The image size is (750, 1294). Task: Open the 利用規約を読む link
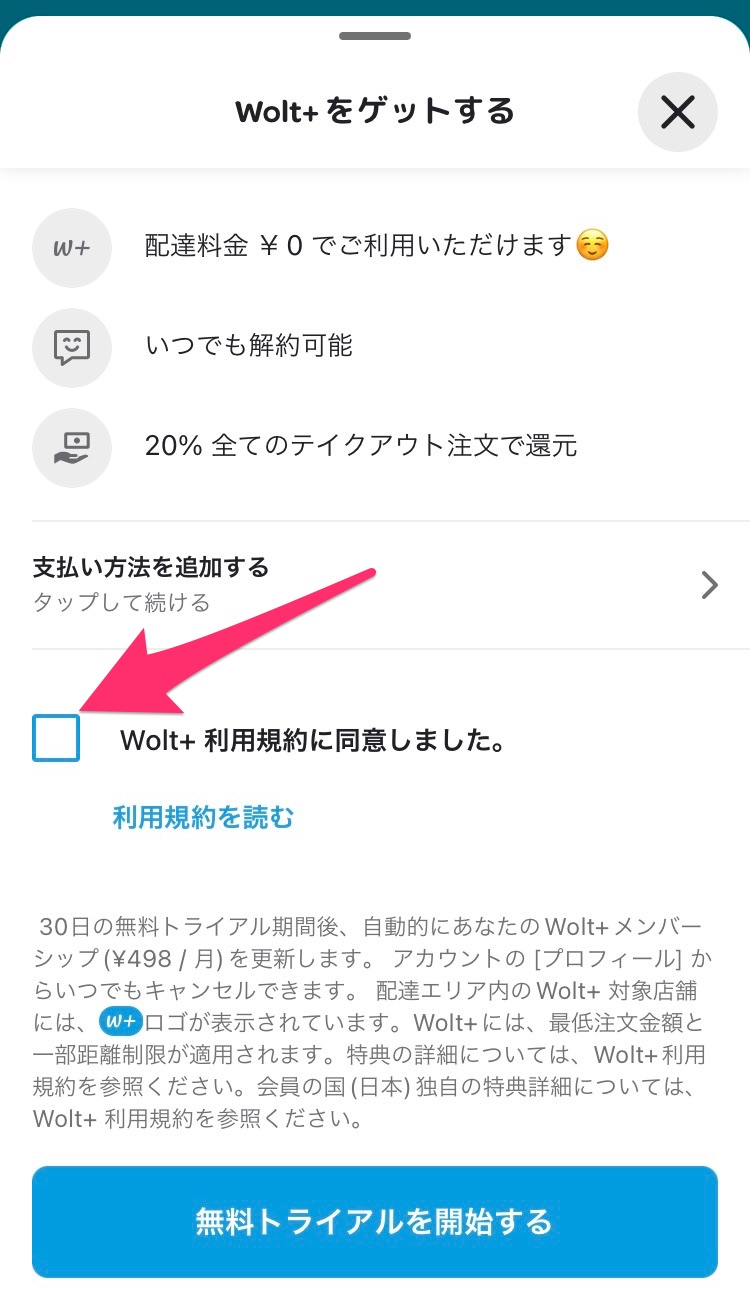coord(203,817)
